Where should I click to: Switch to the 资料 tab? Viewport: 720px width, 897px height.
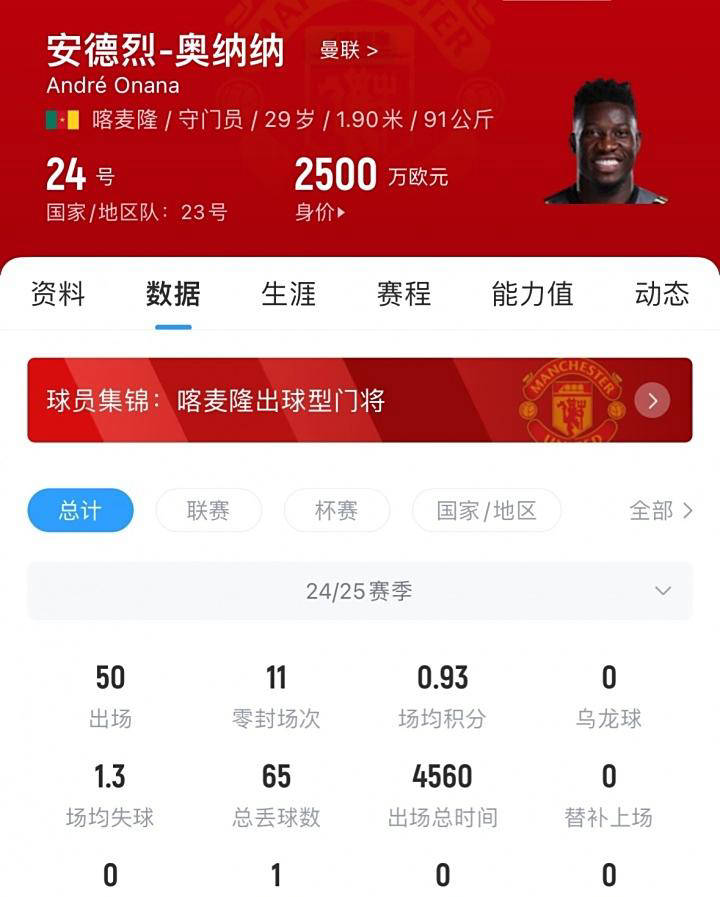(58, 294)
